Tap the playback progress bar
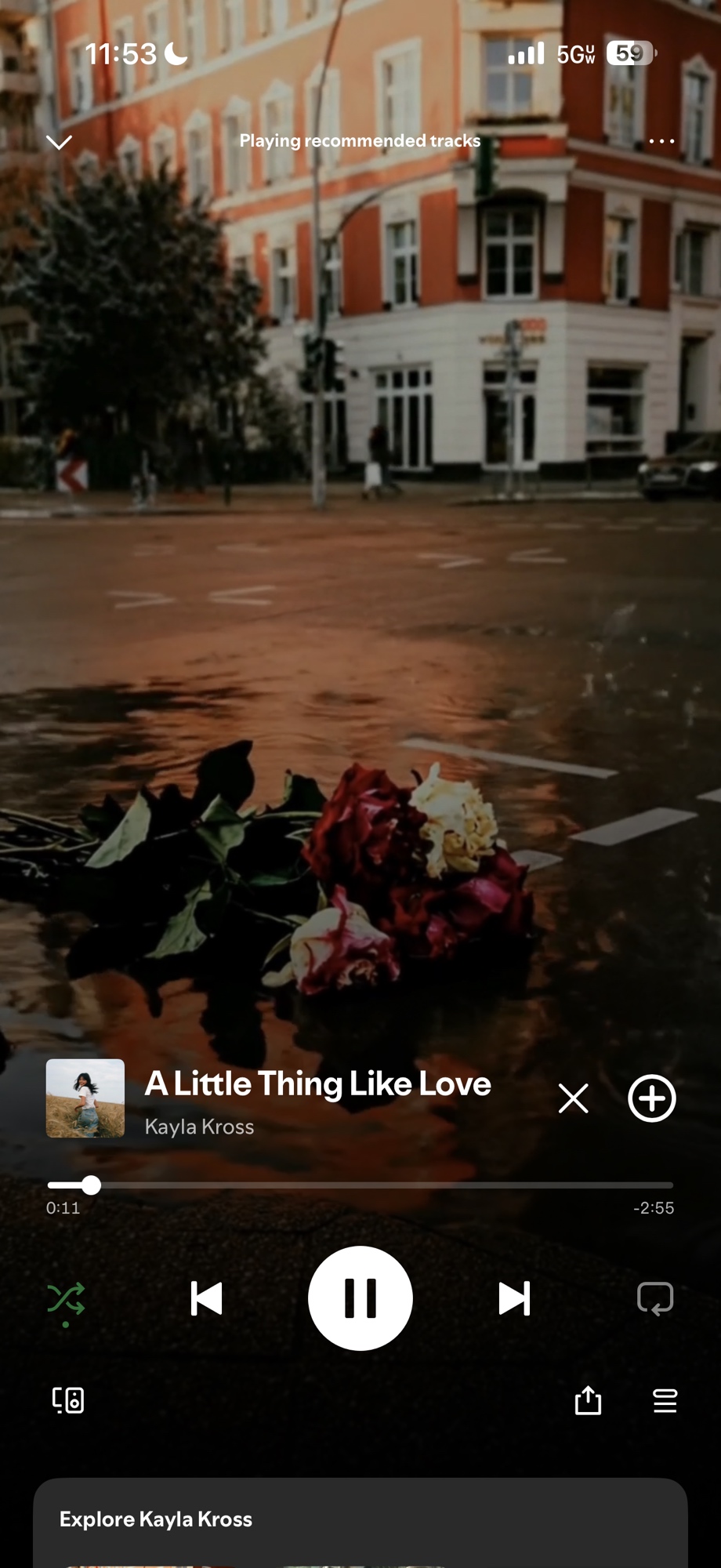Viewport: 721px width, 1568px height. [360, 1185]
